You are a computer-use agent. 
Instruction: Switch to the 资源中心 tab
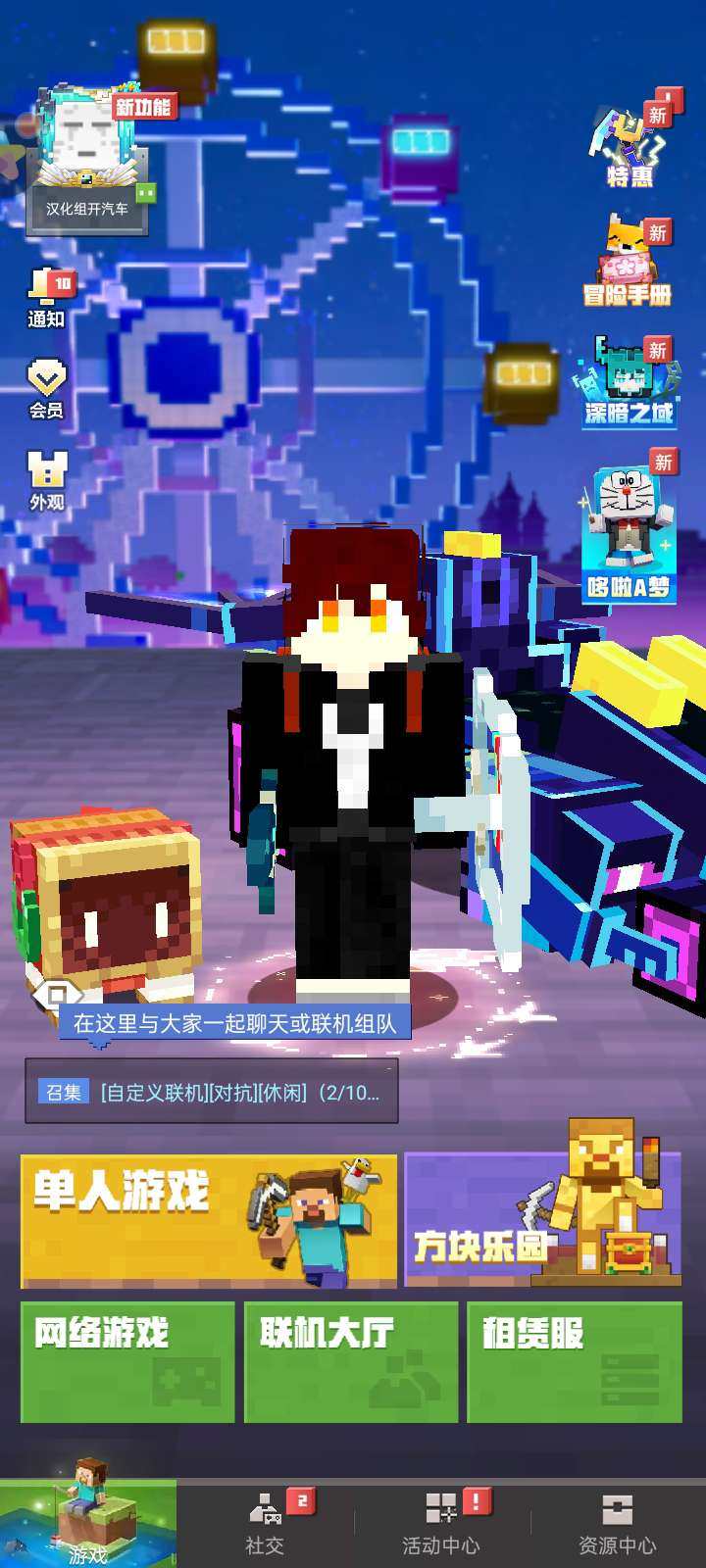point(618,1524)
